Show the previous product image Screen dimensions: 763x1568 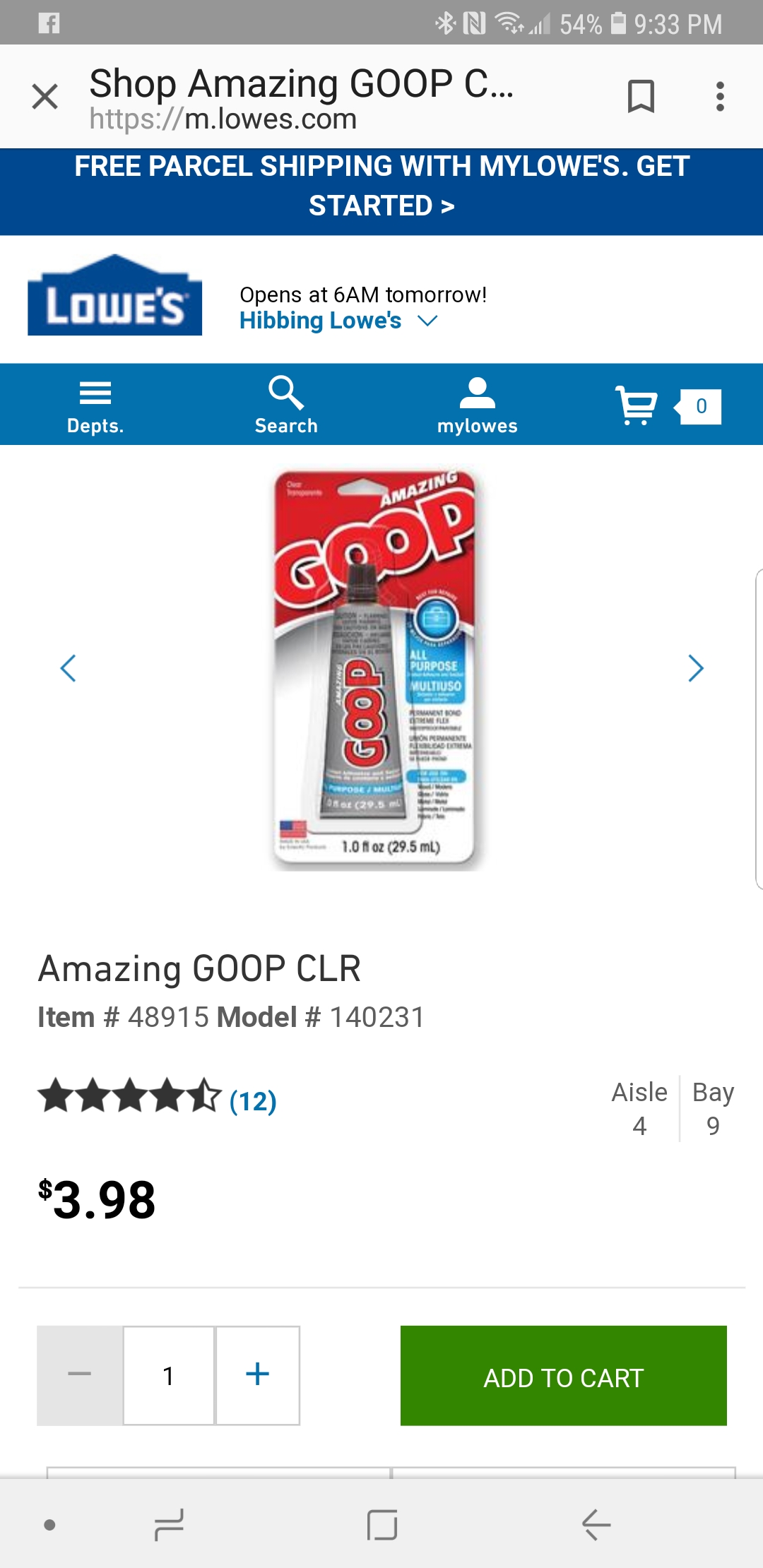click(68, 668)
